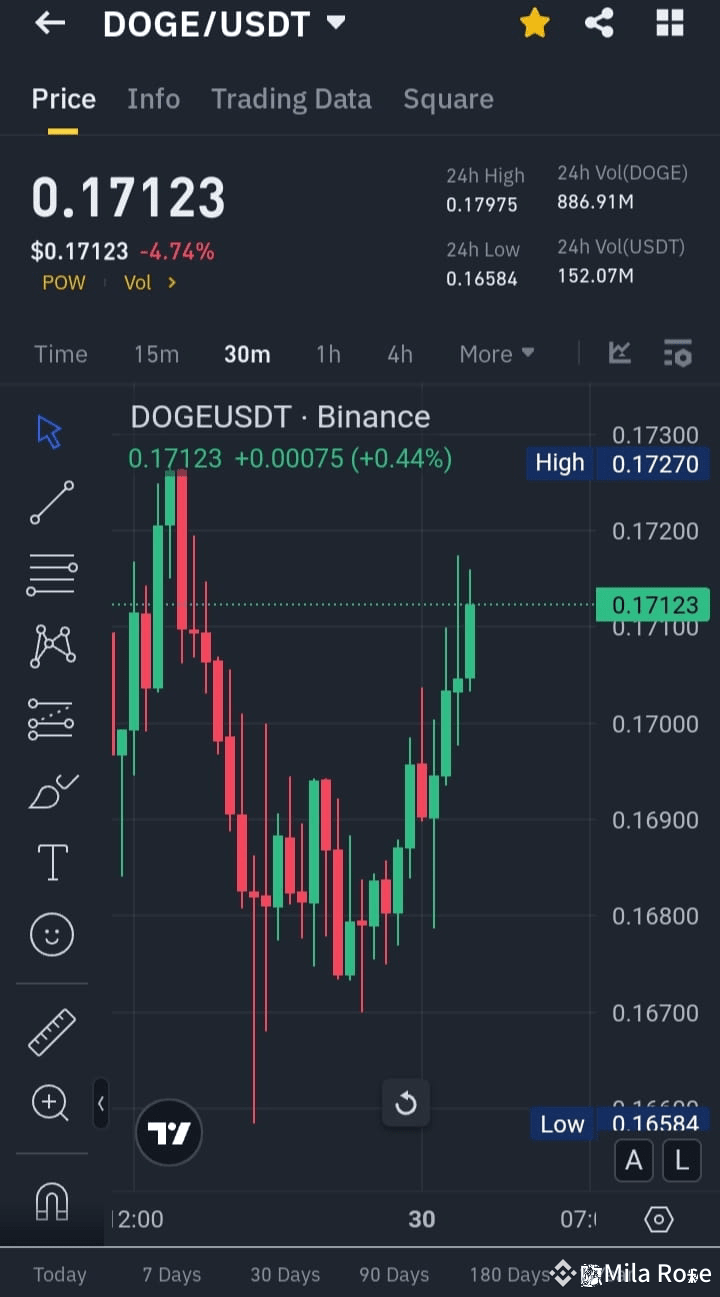Select the text annotation tool
Screen dimensions: 720x1297
(x=50, y=861)
